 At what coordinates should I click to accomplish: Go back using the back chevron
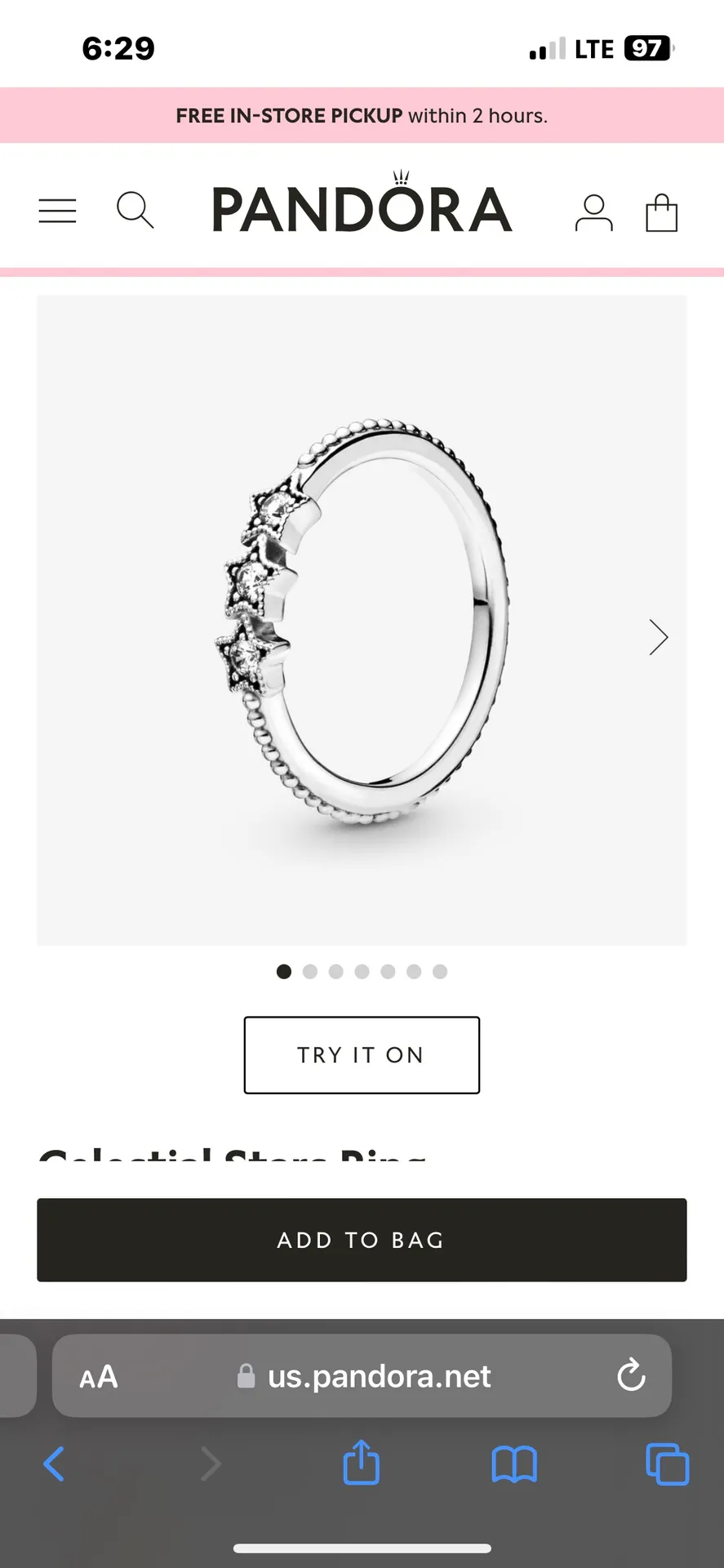(54, 1464)
